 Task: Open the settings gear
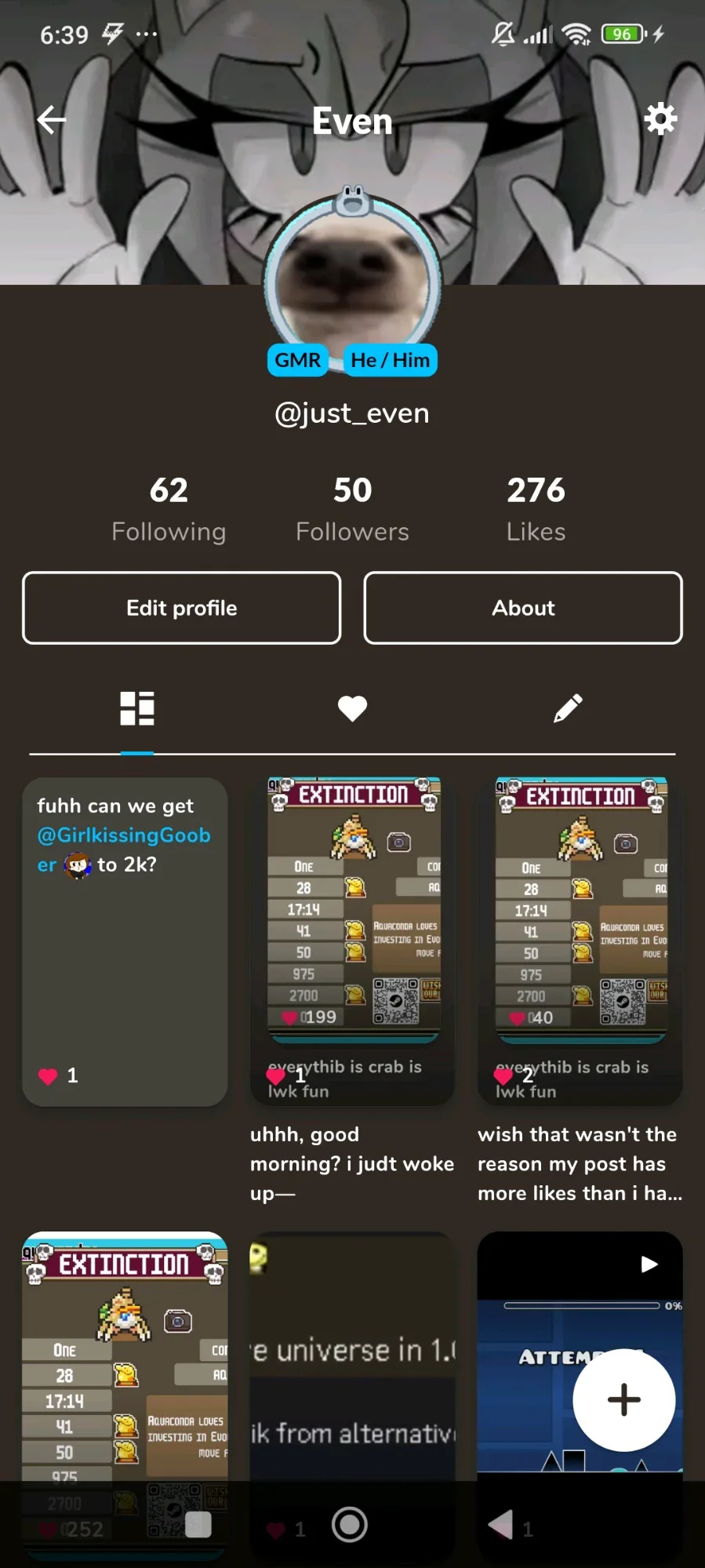pos(660,118)
